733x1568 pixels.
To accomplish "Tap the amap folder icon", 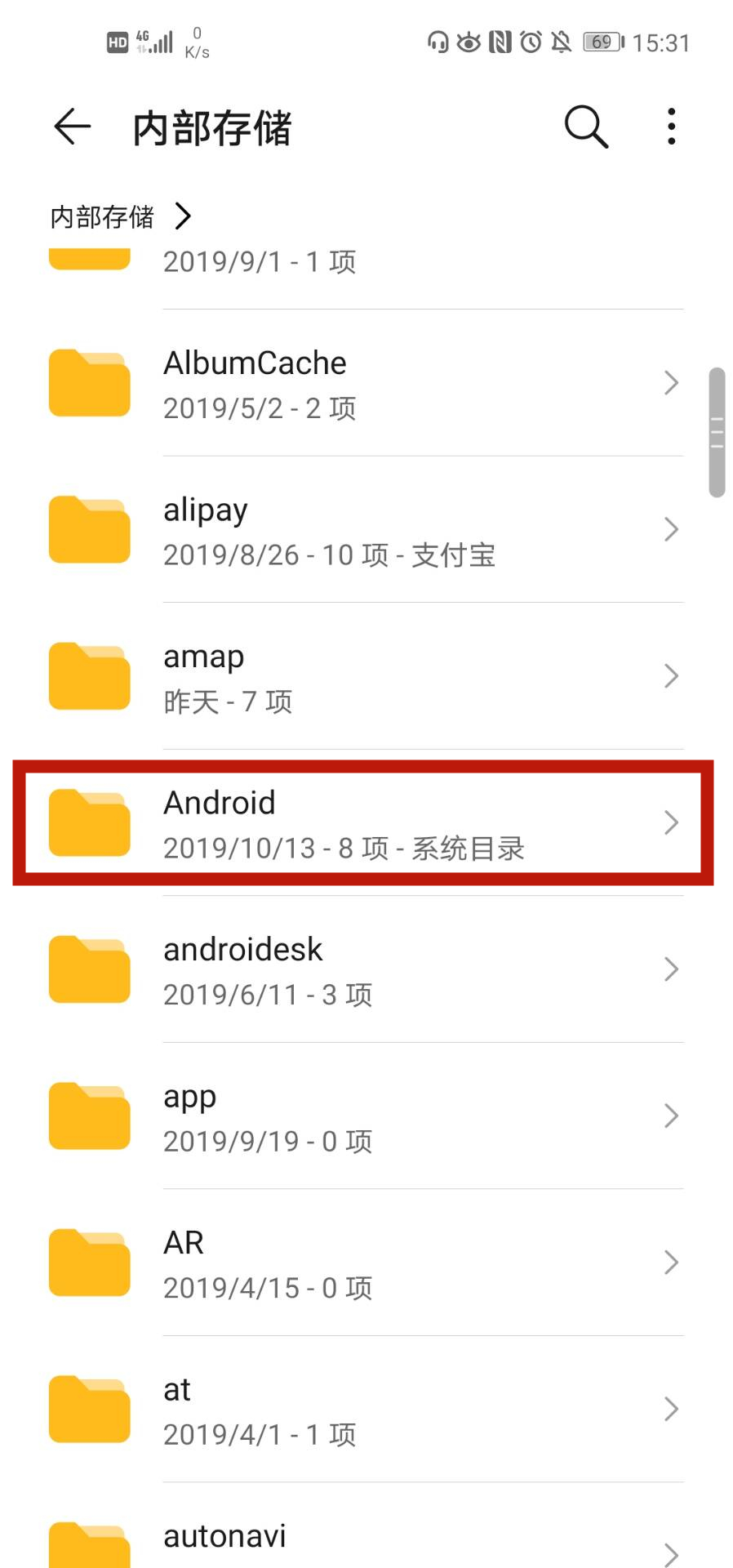I will click(90, 676).
